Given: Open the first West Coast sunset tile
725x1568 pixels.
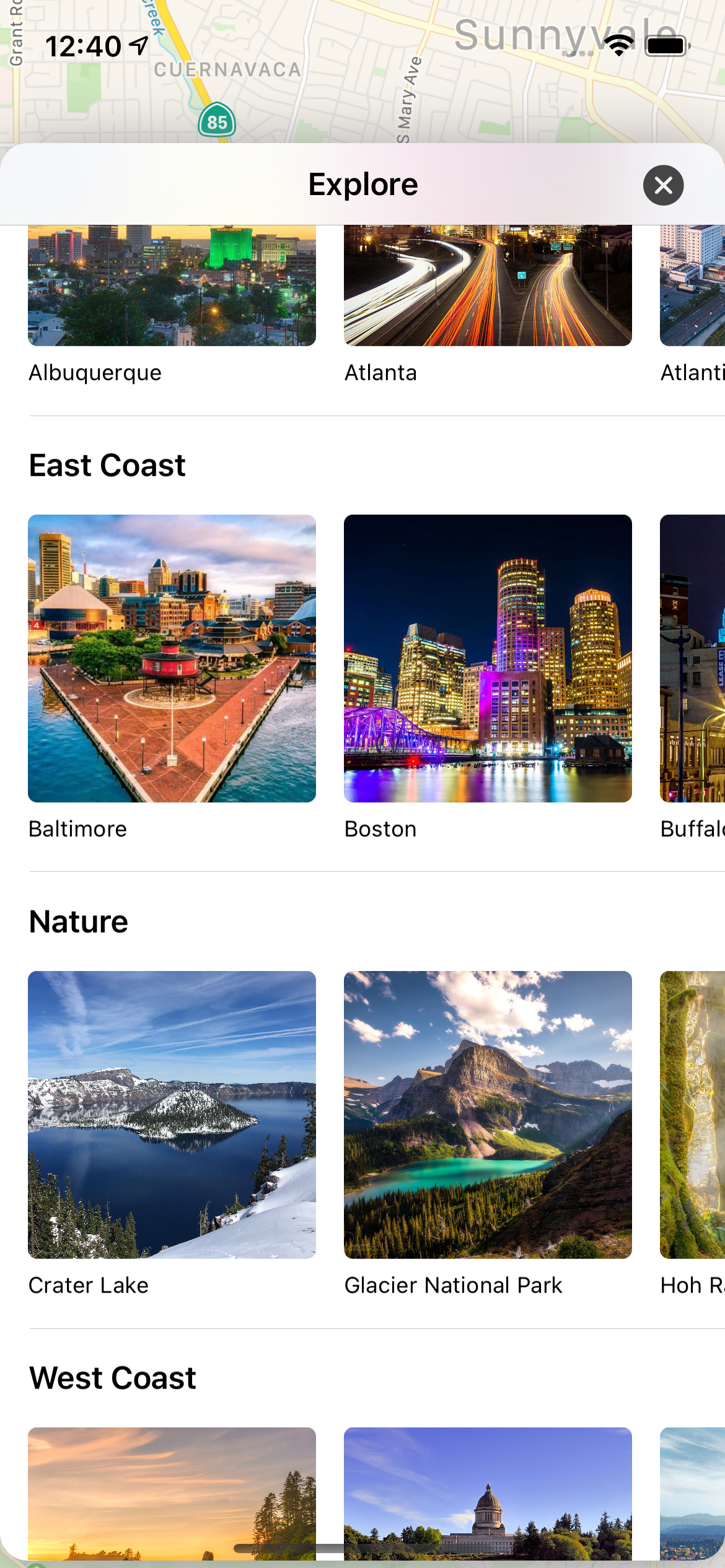Looking at the screenshot, I should (172, 1492).
